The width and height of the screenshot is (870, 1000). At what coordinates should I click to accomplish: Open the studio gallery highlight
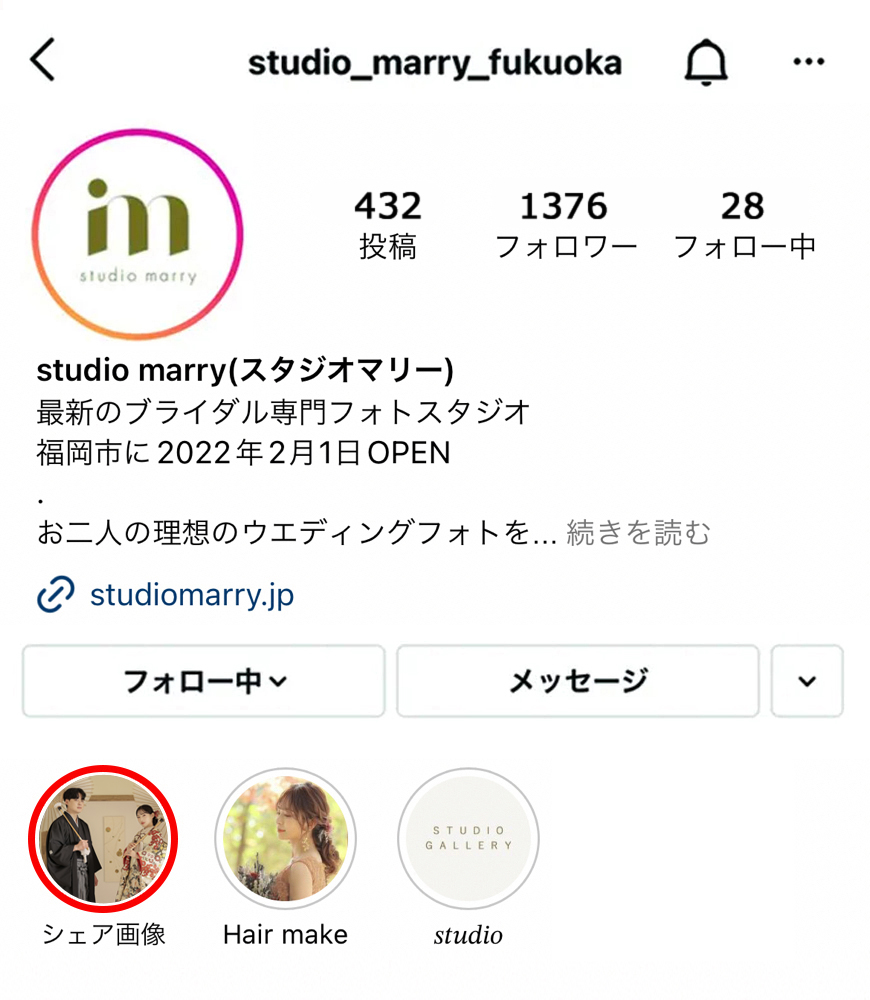pyautogui.click(x=468, y=838)
